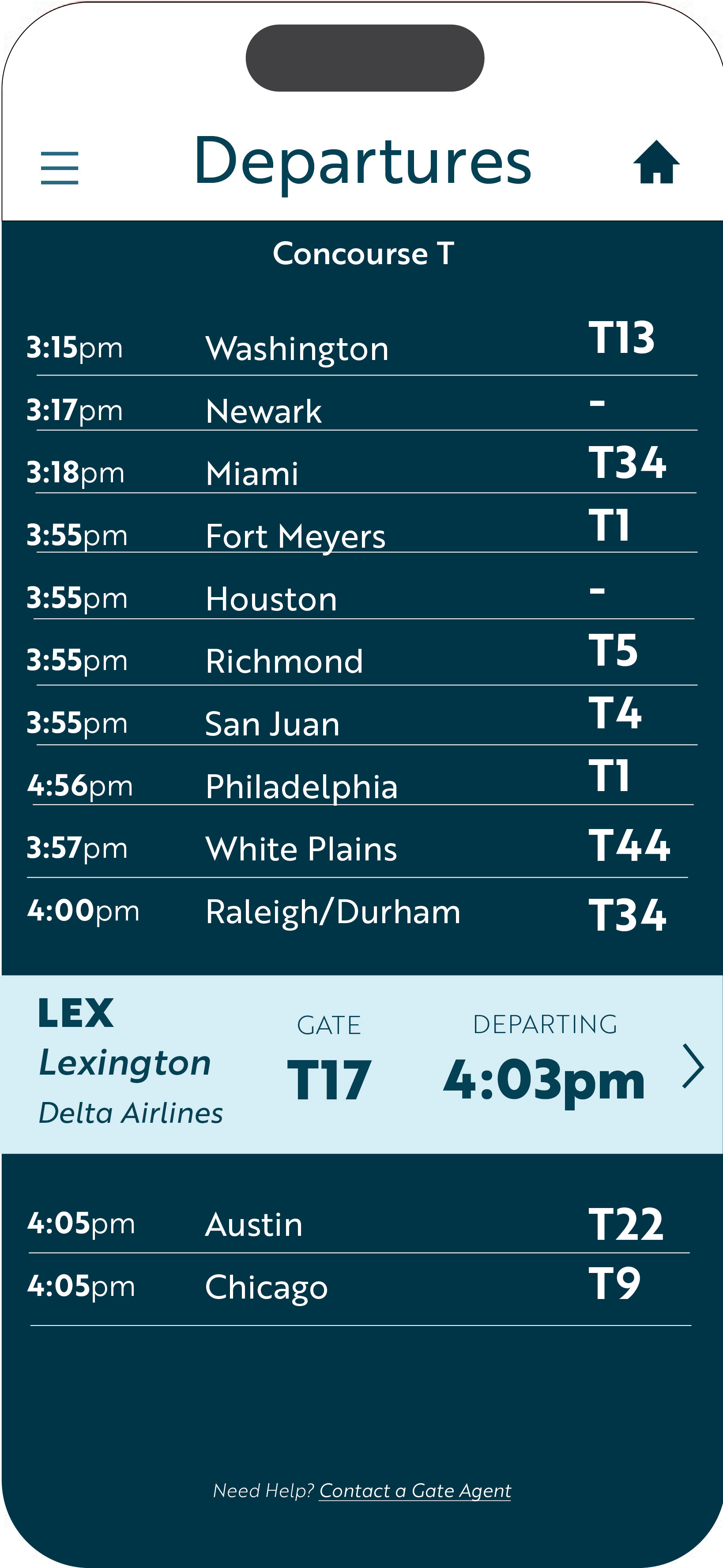Screen dimensions: 723x1568
Task: Open the Washington 3:15pm departure
Action: click(x=362, y=345)
